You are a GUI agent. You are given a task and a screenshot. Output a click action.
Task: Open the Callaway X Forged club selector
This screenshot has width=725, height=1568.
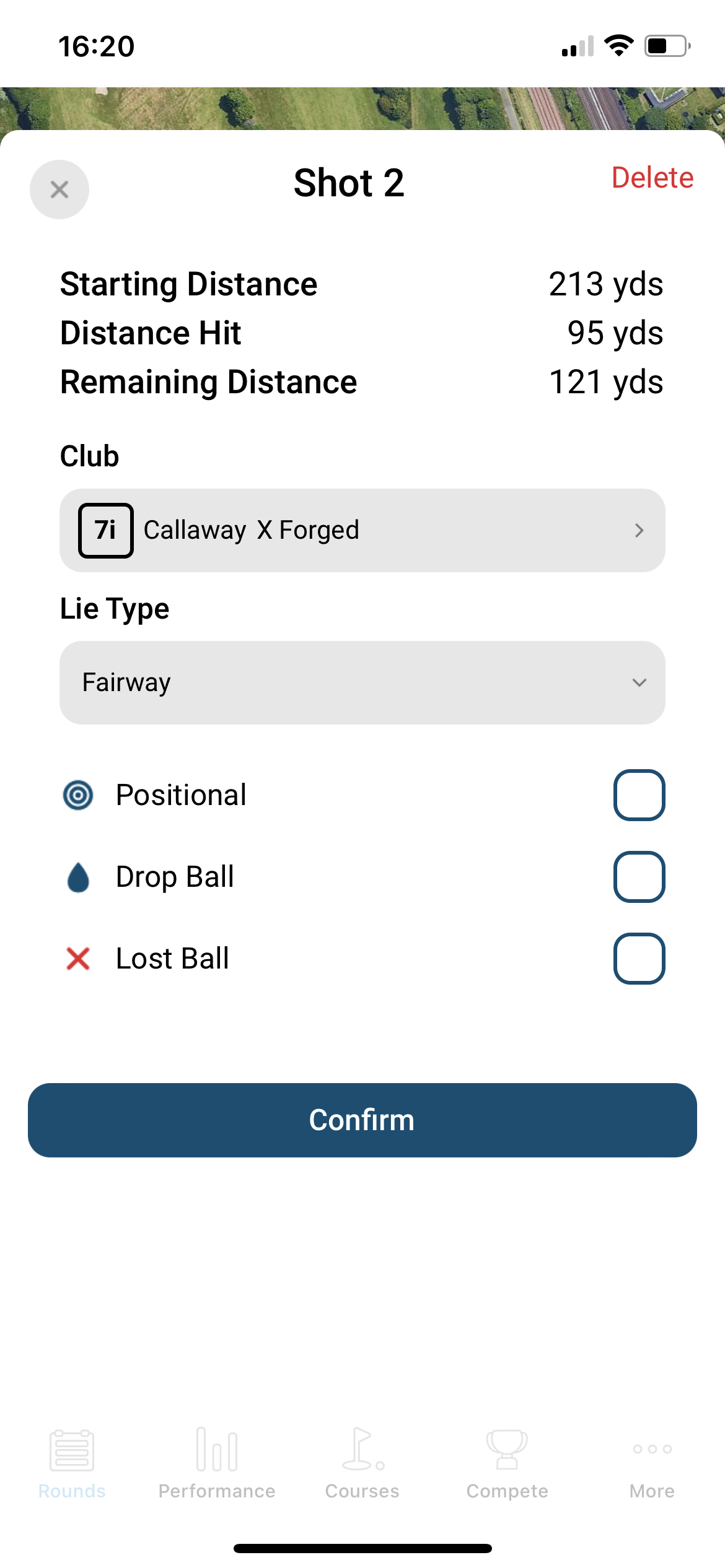coord(362,530)
